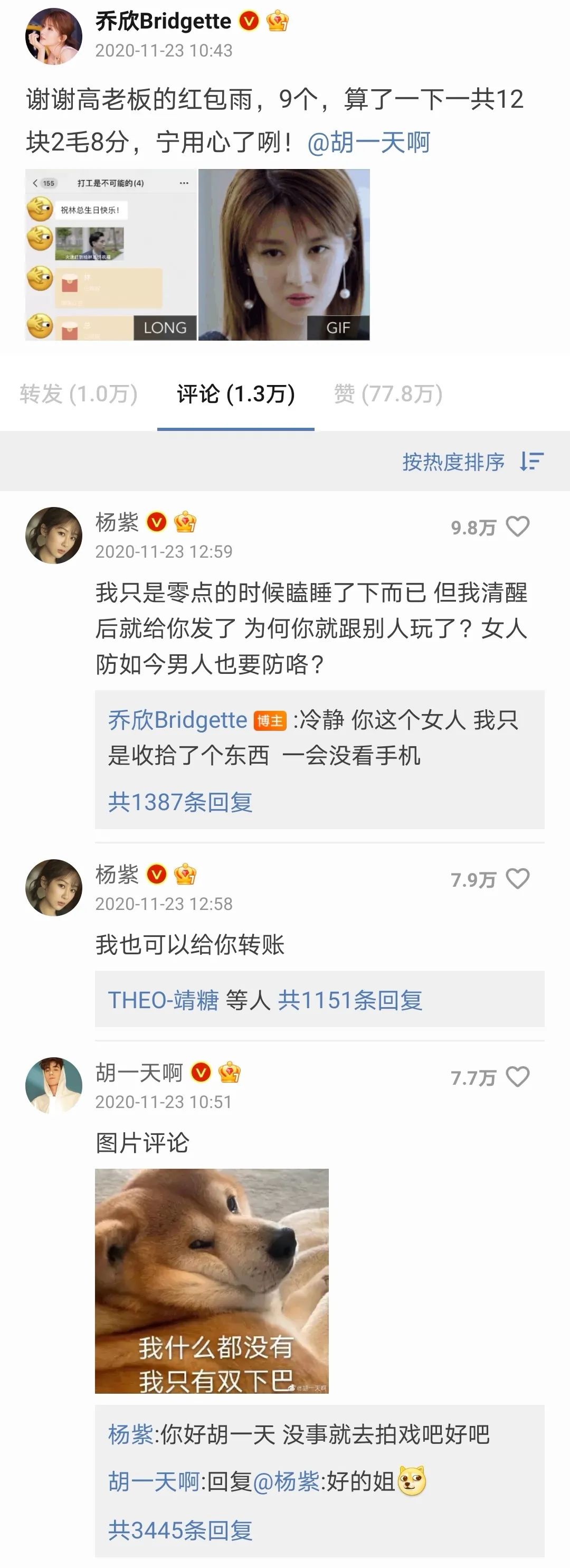Image resolution: width=570 pixels, height=1568 pixels.
Task: Open the 共3445条回复 replies
Action: [180, 1529]
